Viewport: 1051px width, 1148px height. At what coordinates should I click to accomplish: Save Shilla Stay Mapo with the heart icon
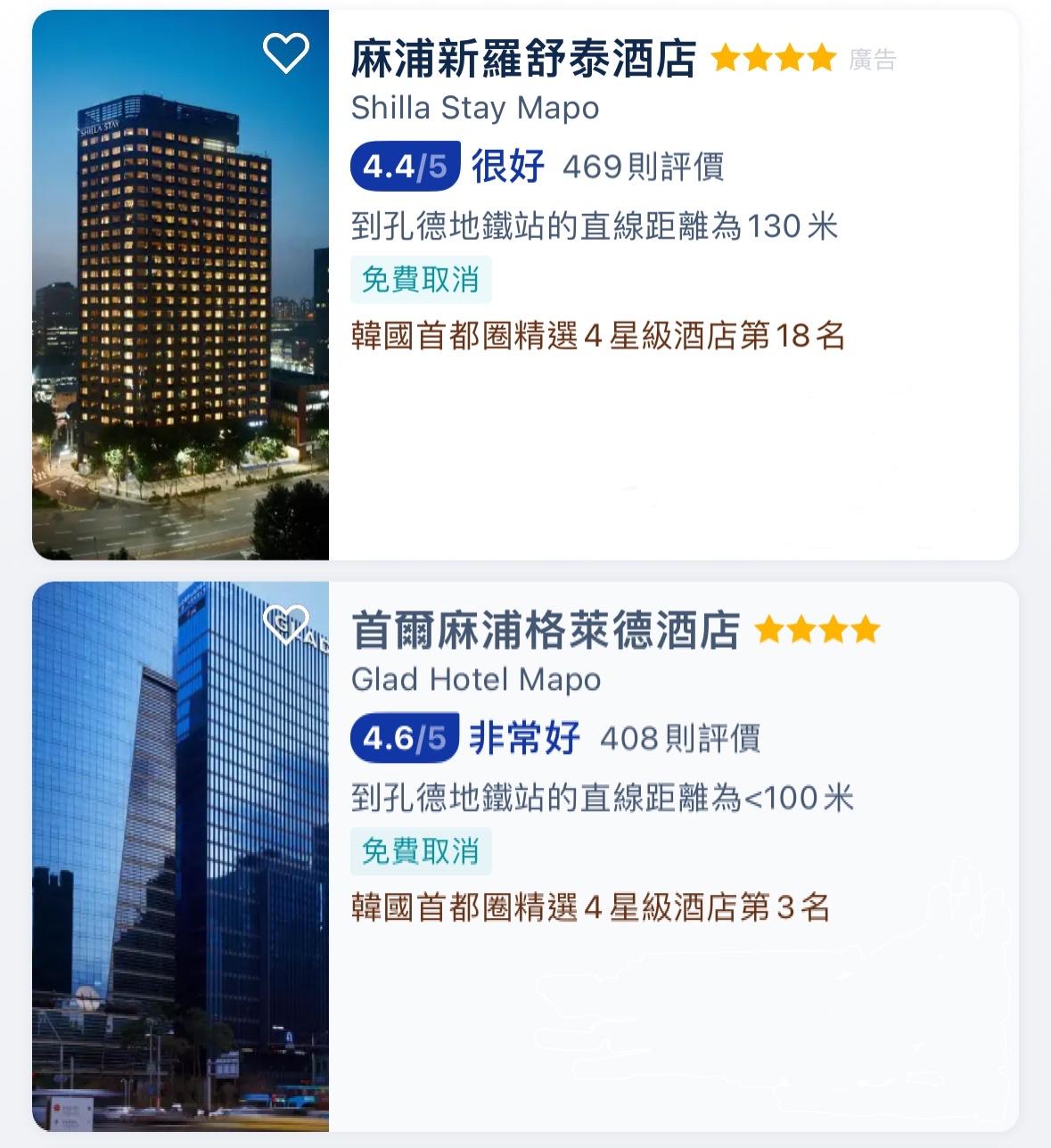click(286, 53)
